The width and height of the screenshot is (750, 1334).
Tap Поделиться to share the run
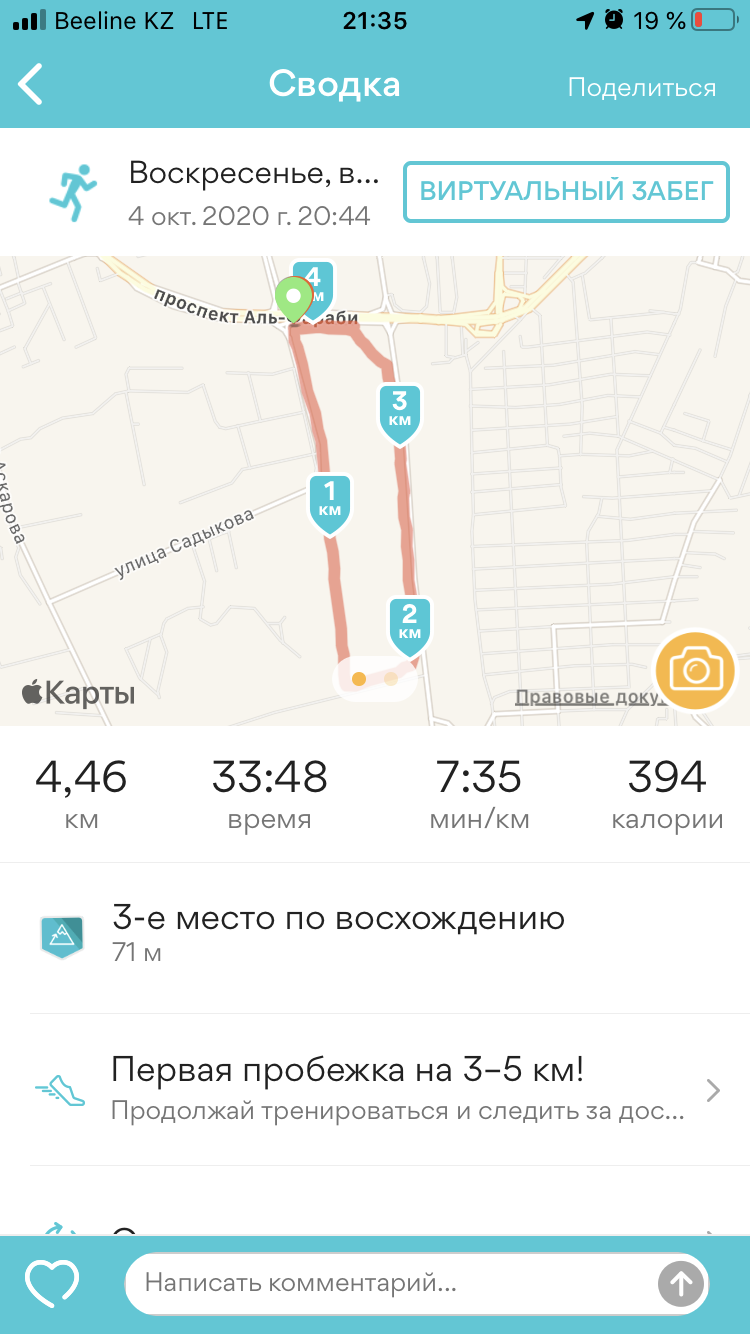coord(641,87)
